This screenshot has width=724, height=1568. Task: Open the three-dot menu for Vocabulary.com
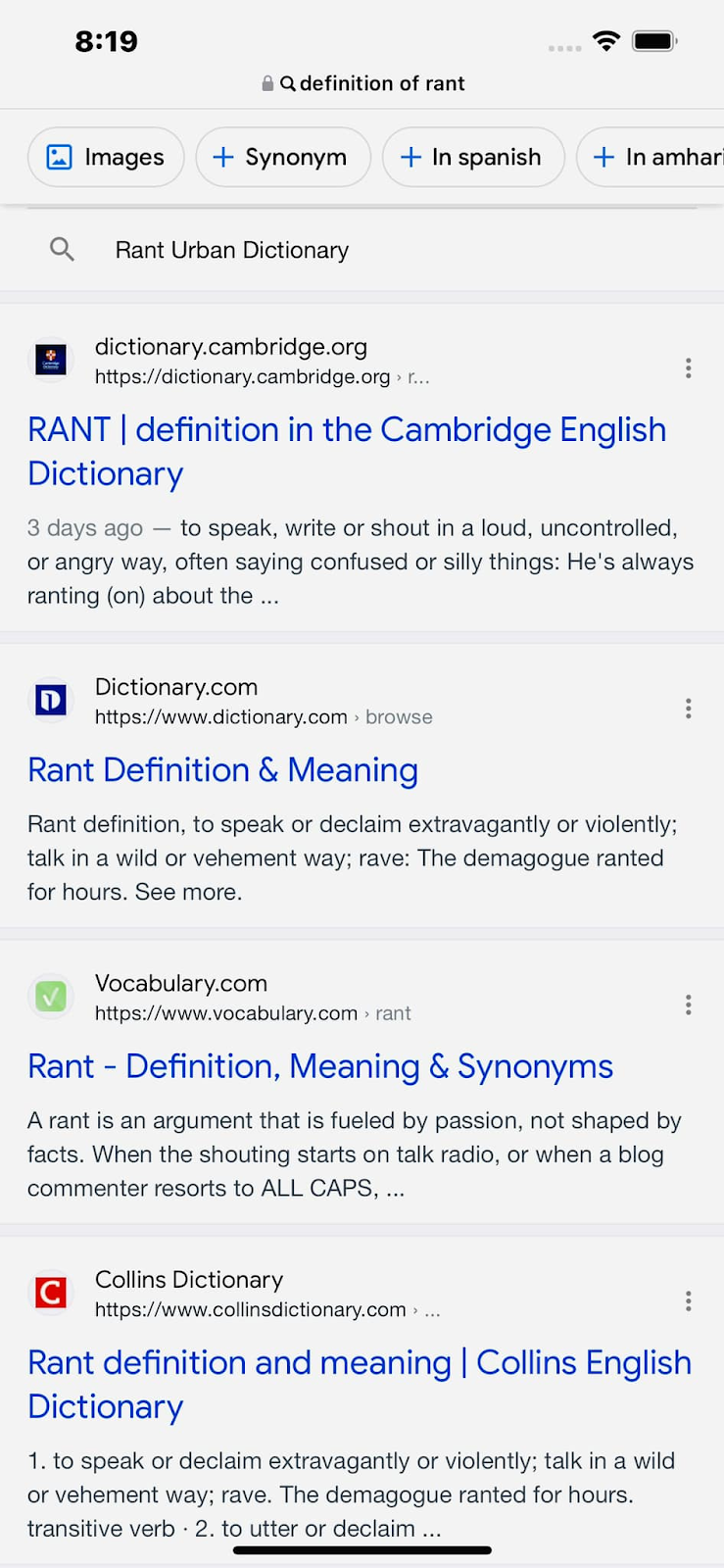(x=689, y=1004)
